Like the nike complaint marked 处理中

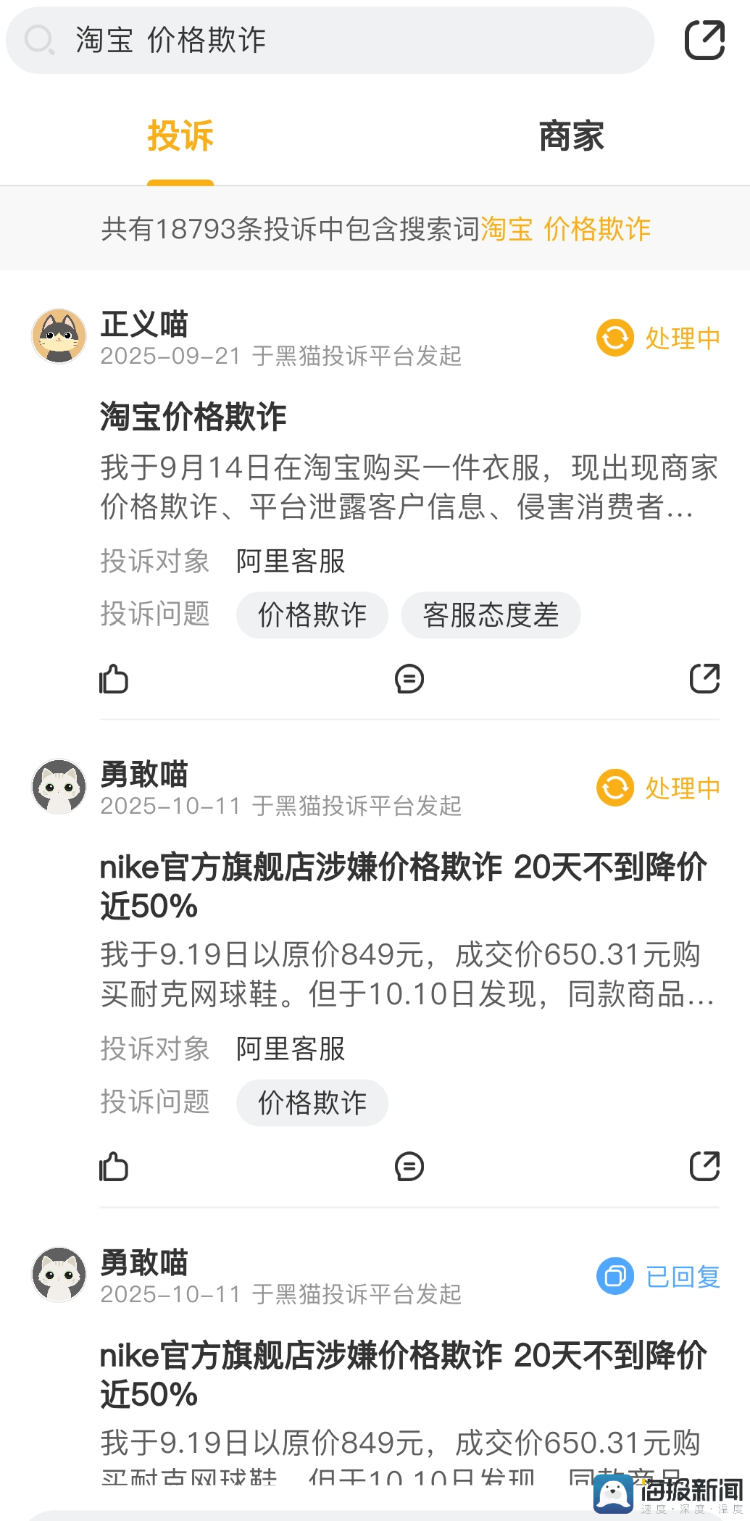click(114, 1167)
